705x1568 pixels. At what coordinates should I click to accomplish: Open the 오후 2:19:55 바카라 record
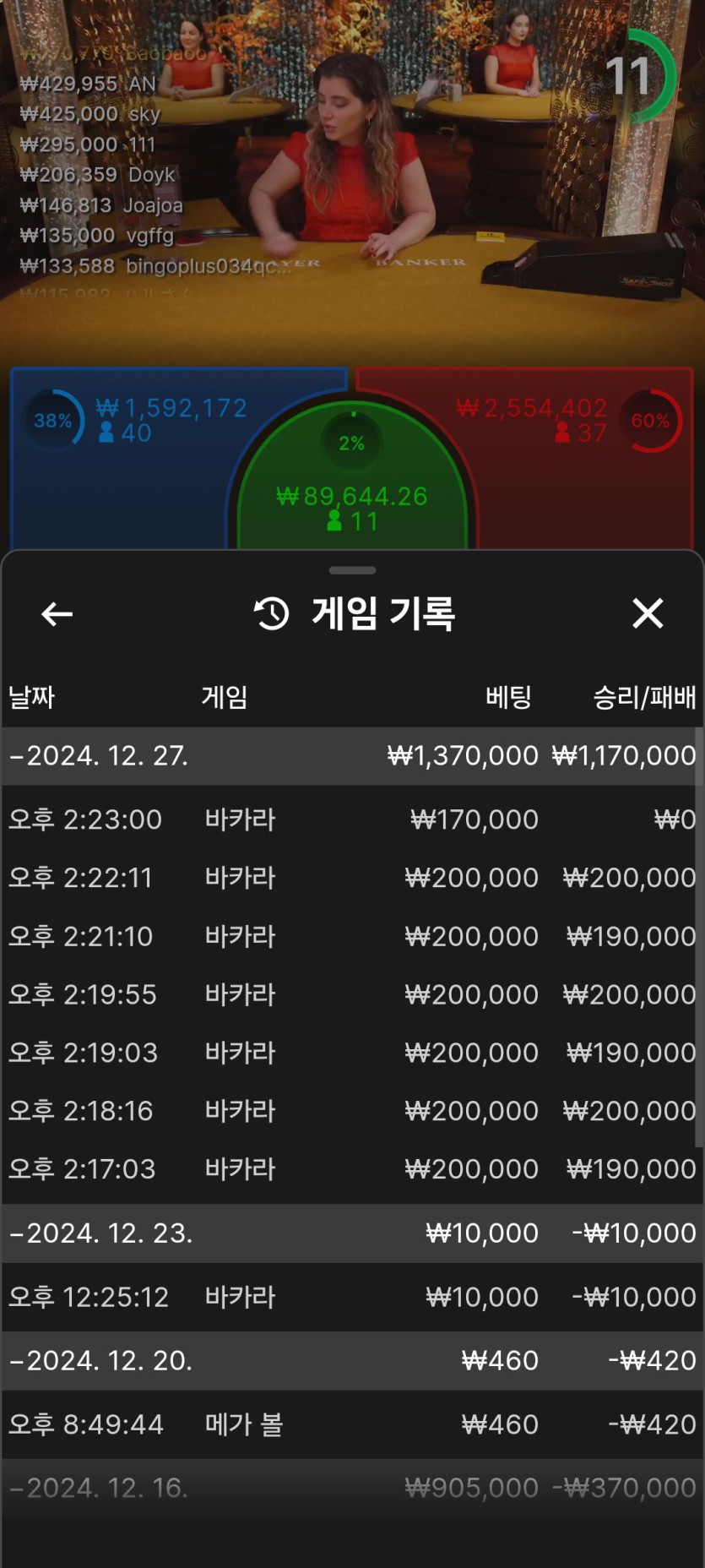click(x=351, y=994)
